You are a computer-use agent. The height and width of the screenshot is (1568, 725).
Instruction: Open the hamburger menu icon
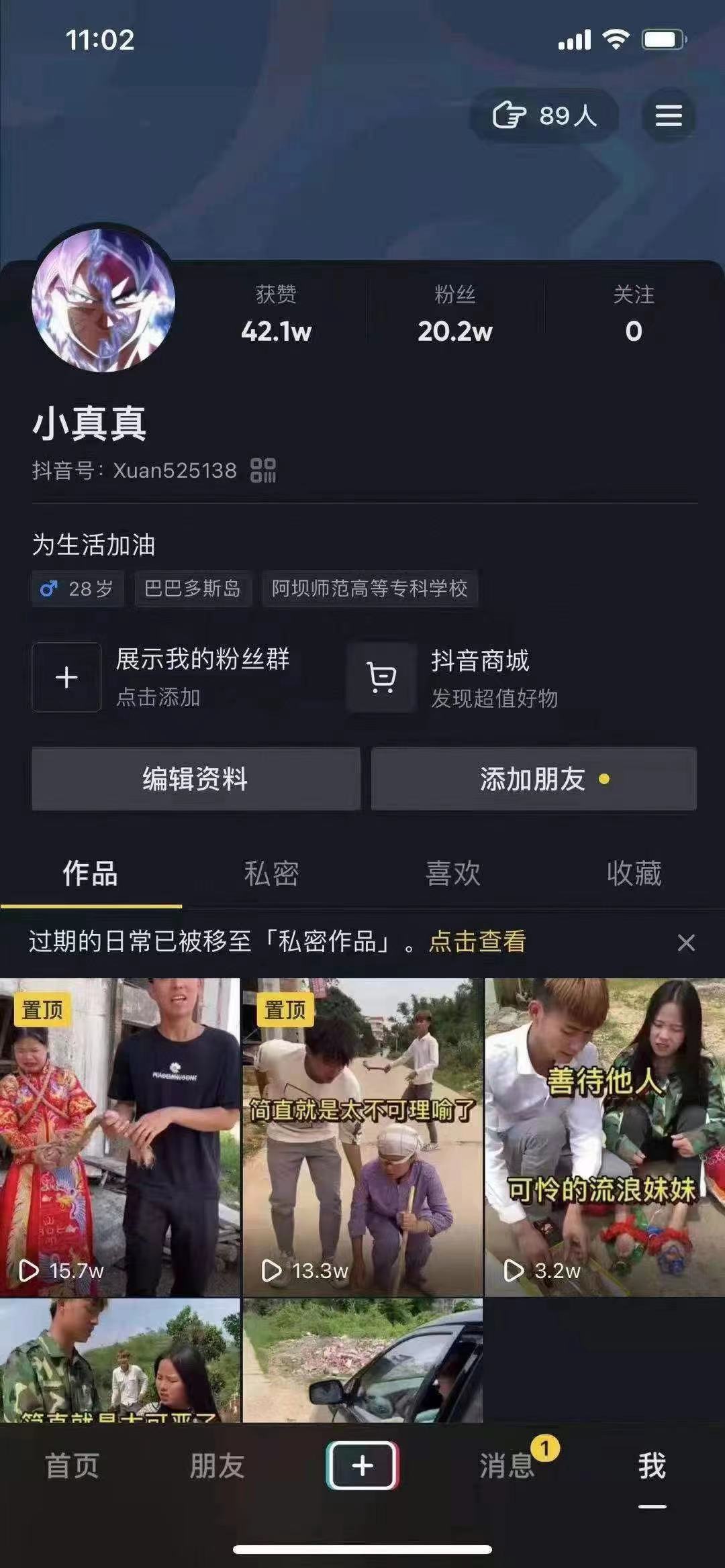click(x=668, y=115)
